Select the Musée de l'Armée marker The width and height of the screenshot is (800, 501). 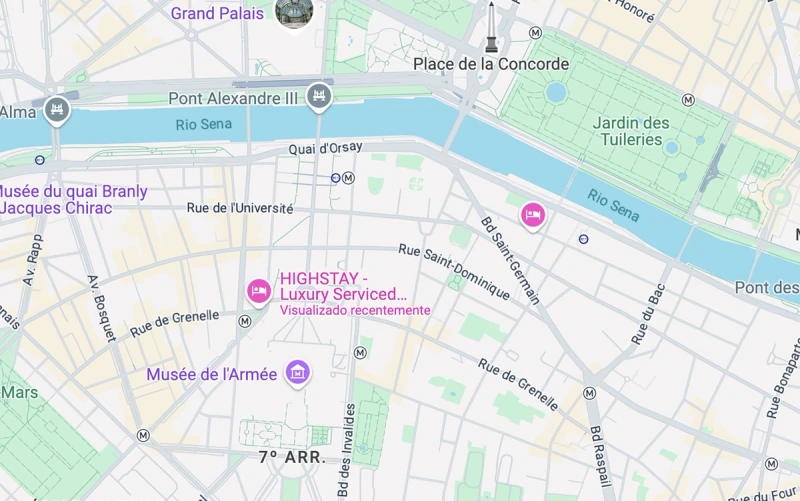click(x=297, y=373)
